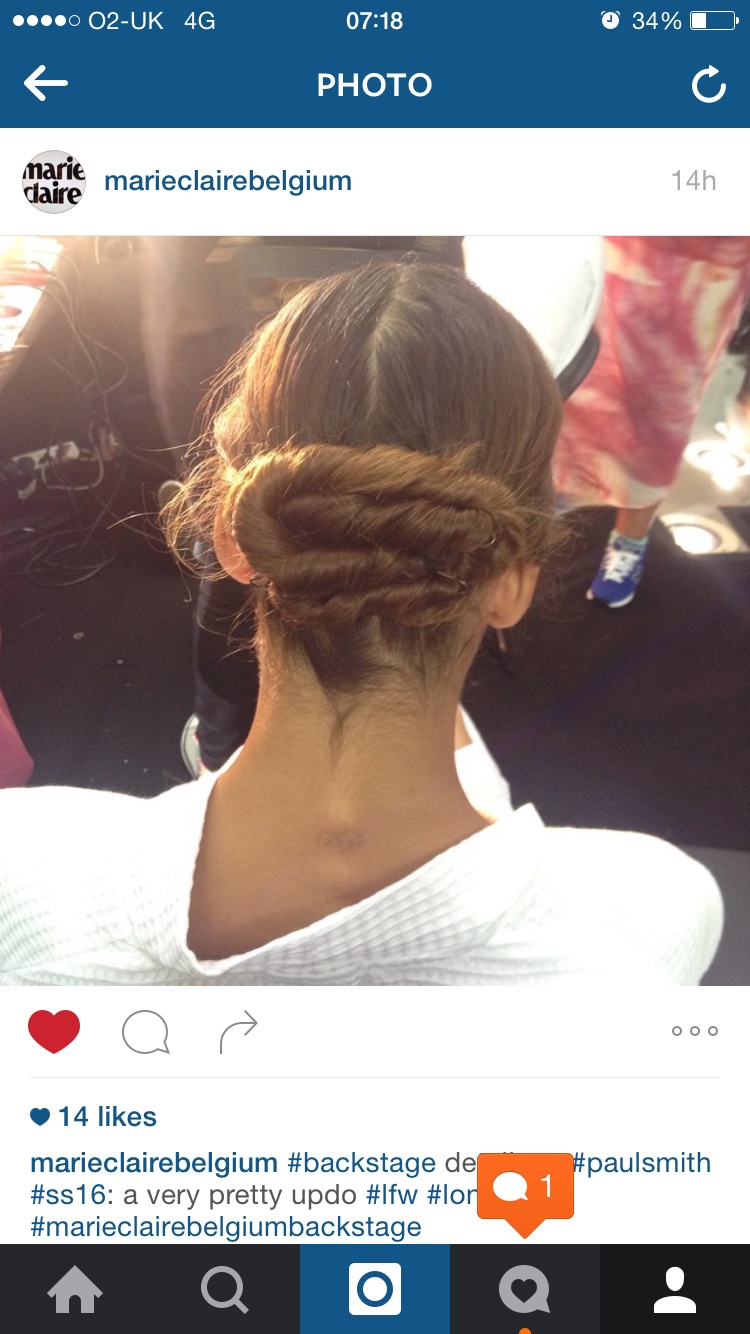Comment on this photo
The height and width of the screenshot is (1334, 750).
point(145,1032)
